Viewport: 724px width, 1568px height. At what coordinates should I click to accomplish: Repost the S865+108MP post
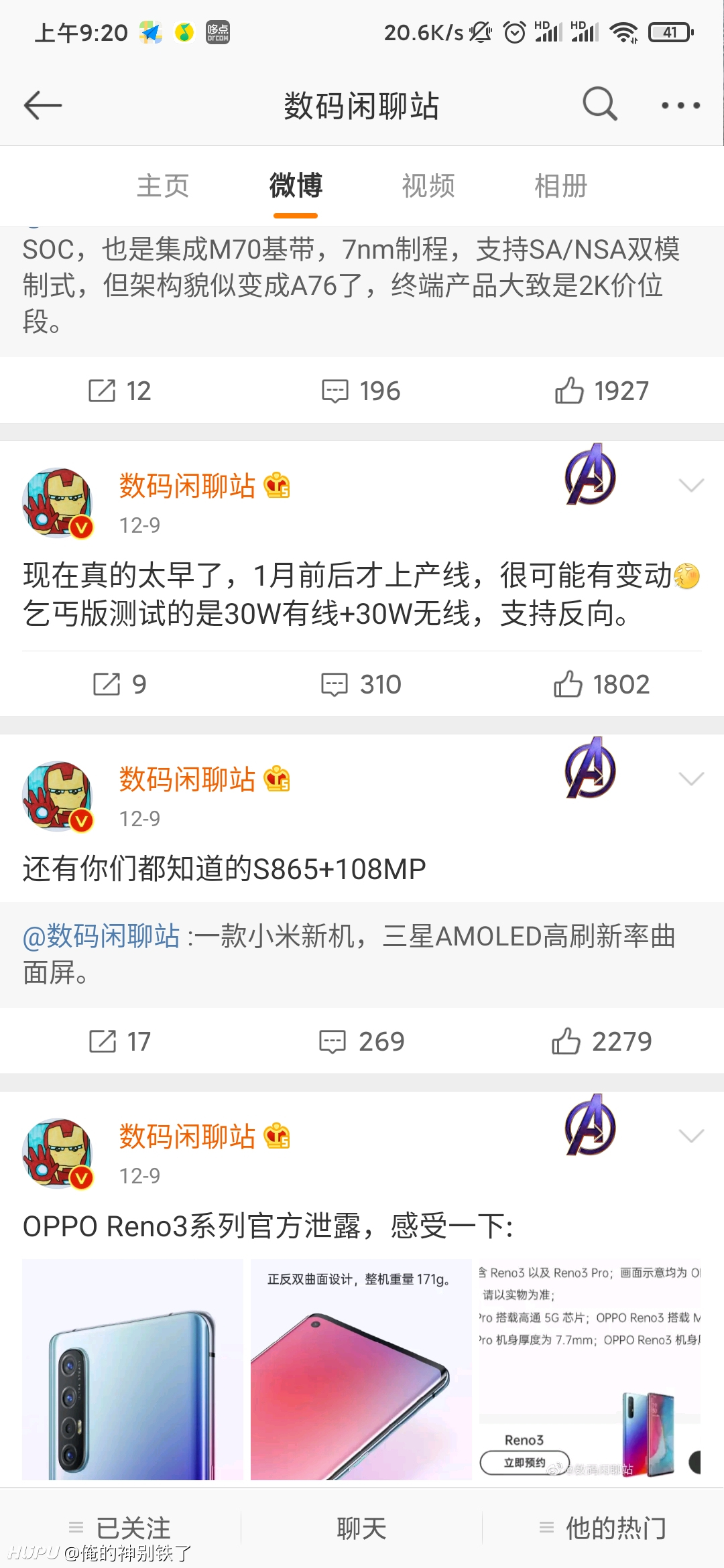[x=120, y=1041]
